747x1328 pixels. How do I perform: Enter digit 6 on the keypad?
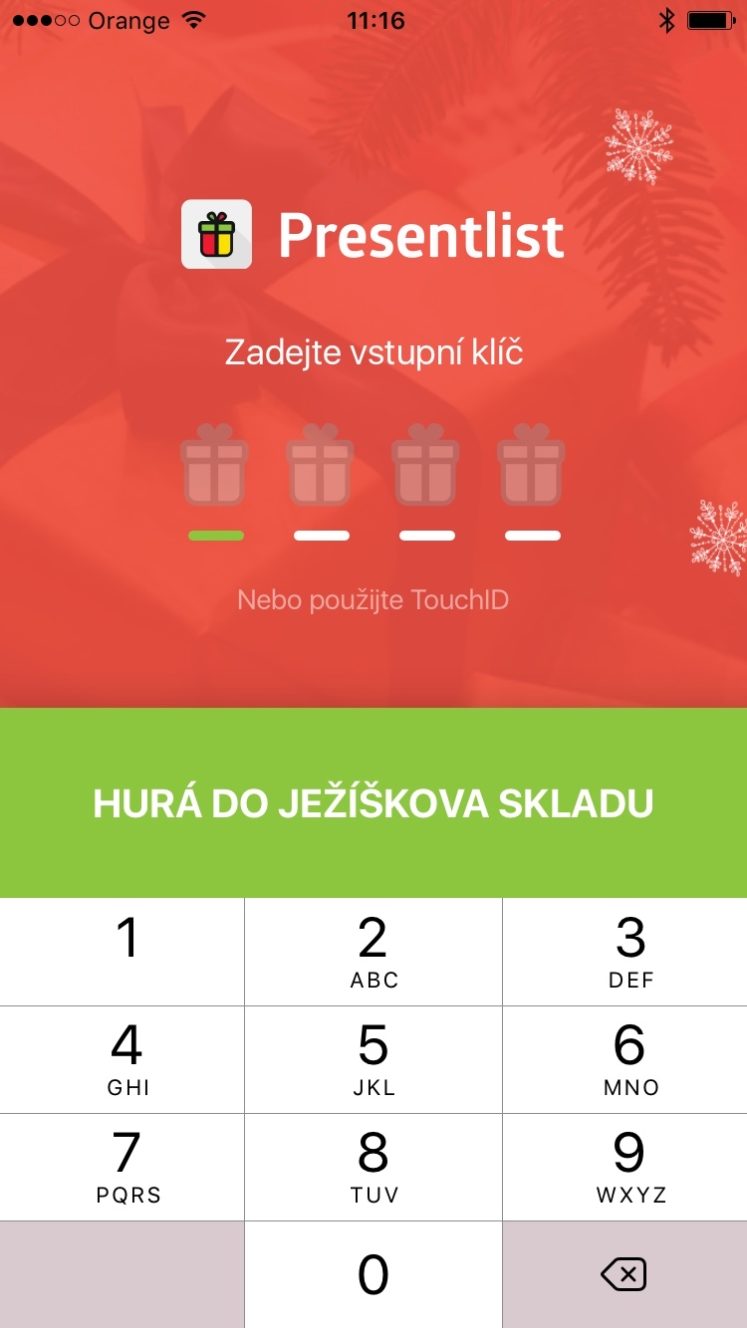pos(625,1060)
